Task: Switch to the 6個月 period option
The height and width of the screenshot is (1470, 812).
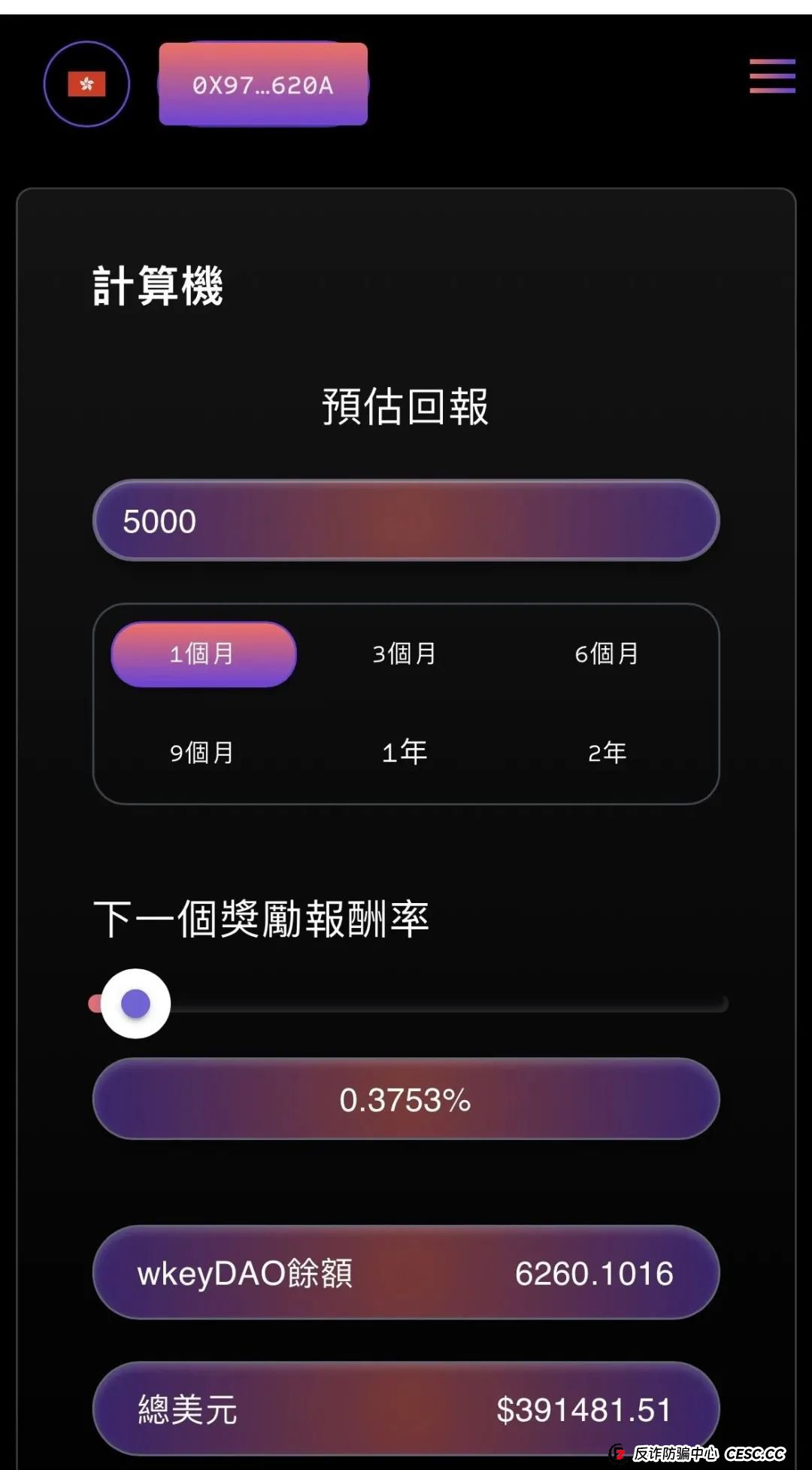Action: coord(606,653)
